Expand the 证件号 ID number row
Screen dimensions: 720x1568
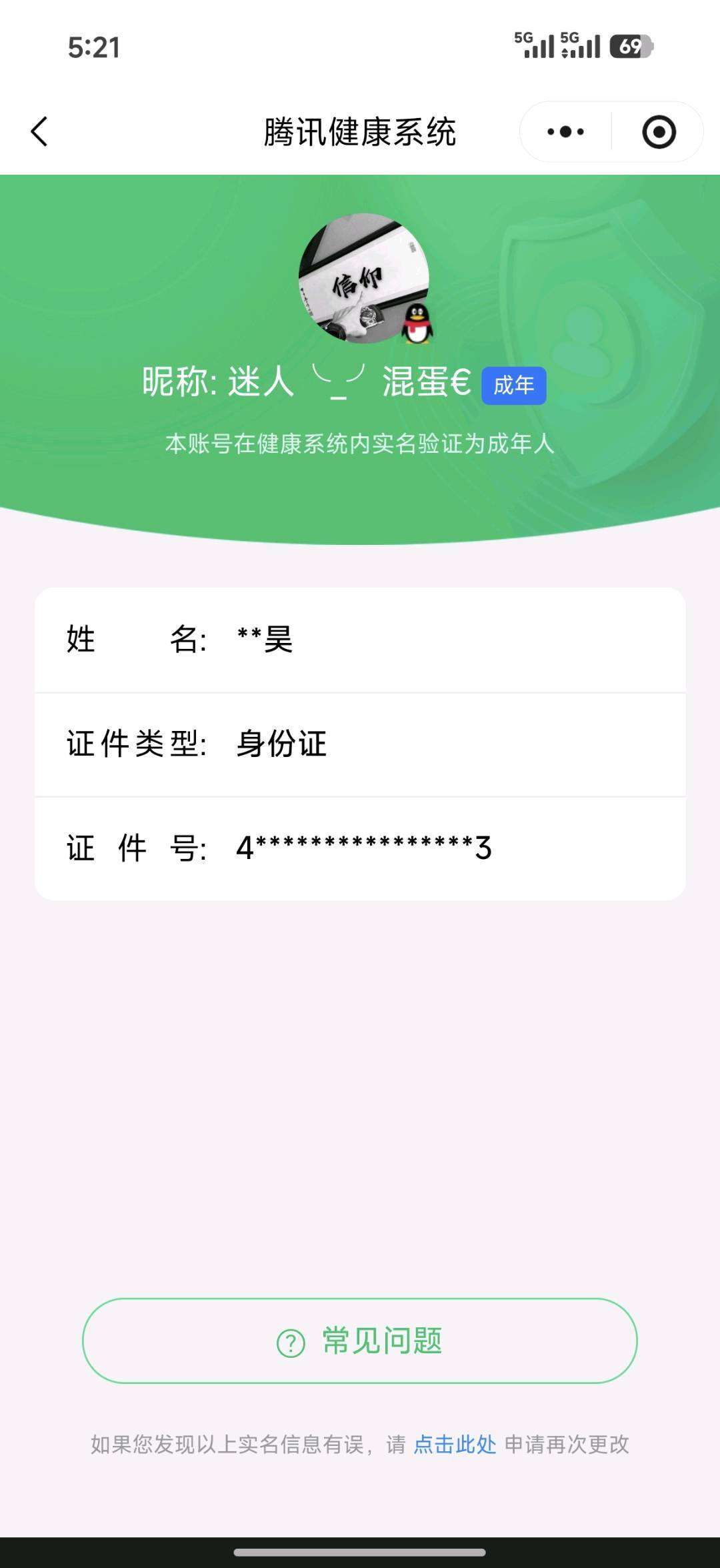pyautogui.click(x=360, y=848)
